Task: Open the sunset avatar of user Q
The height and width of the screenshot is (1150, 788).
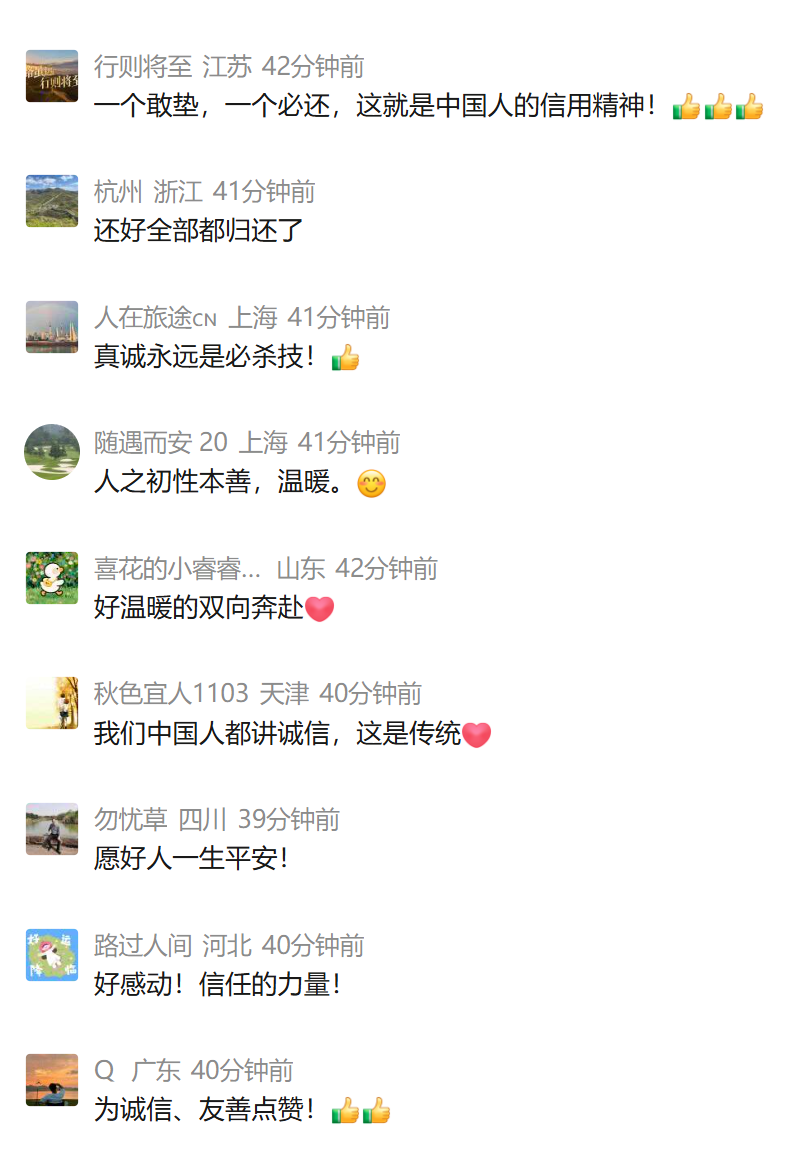Action: [52, 1080]
